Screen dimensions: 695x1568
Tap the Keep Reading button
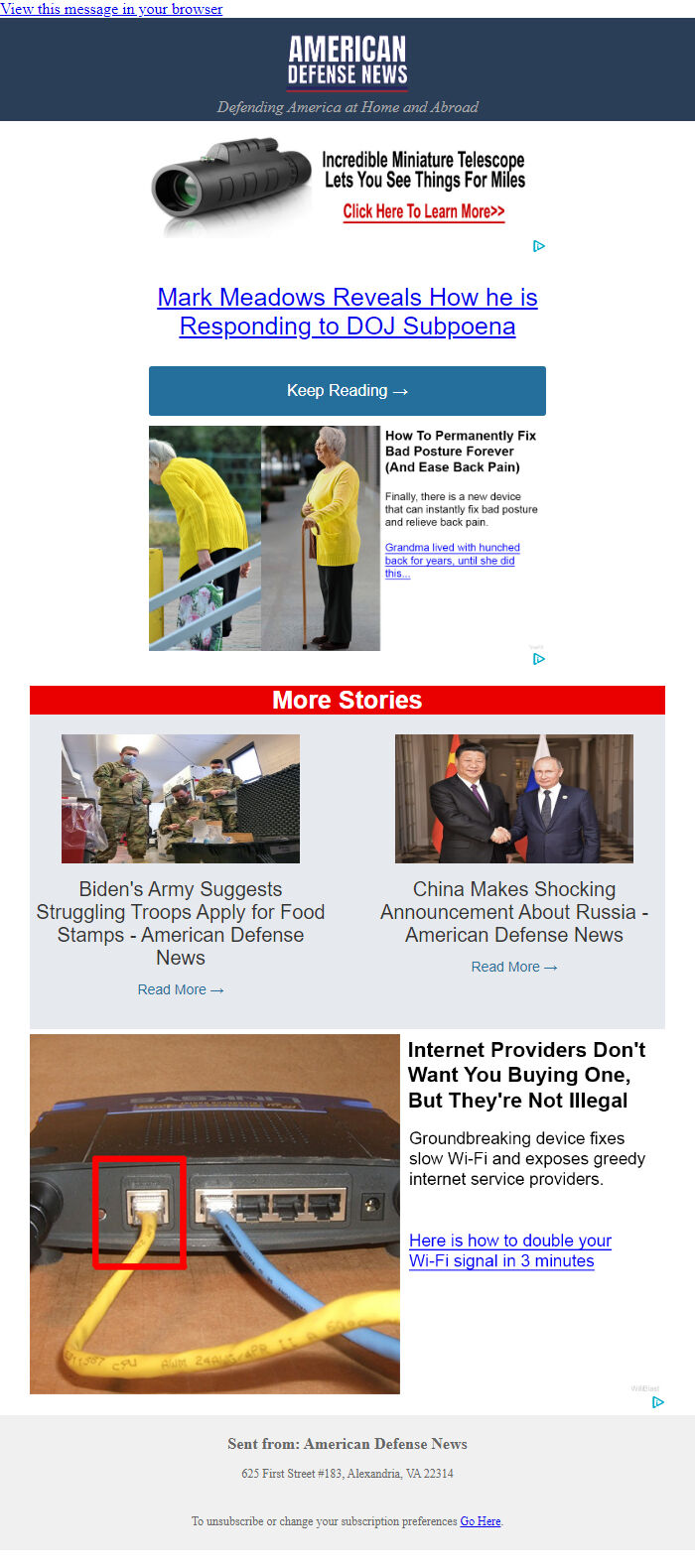tap(347, 391)
